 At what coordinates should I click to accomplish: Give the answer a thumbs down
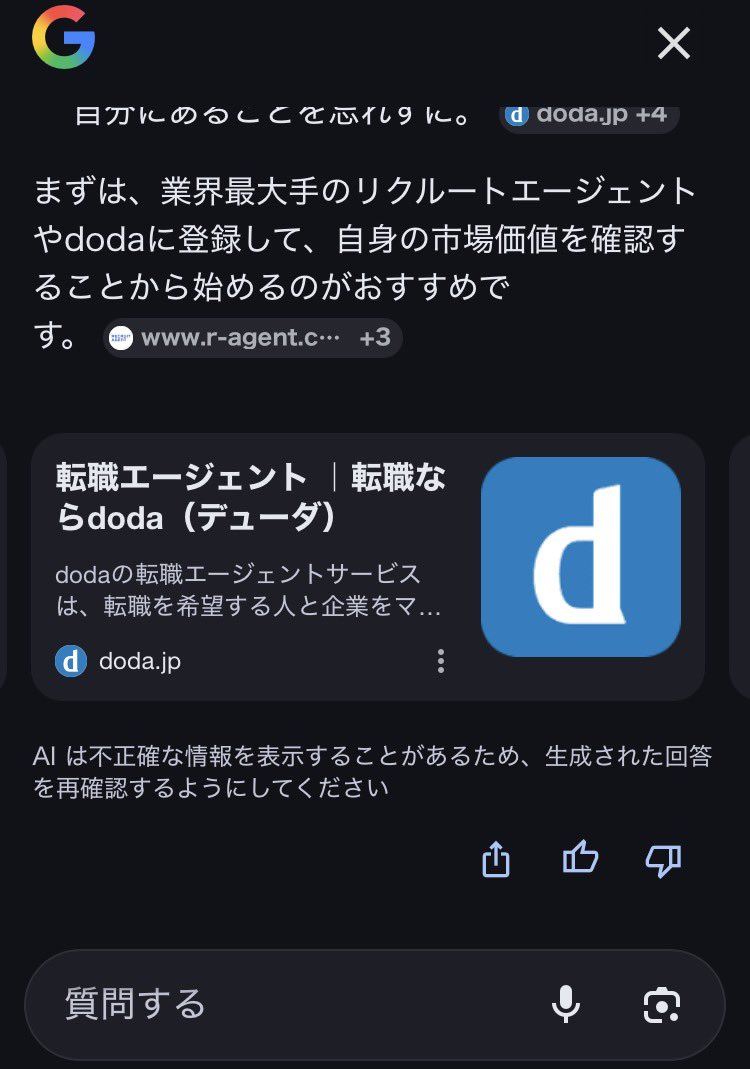click(663, 859)
